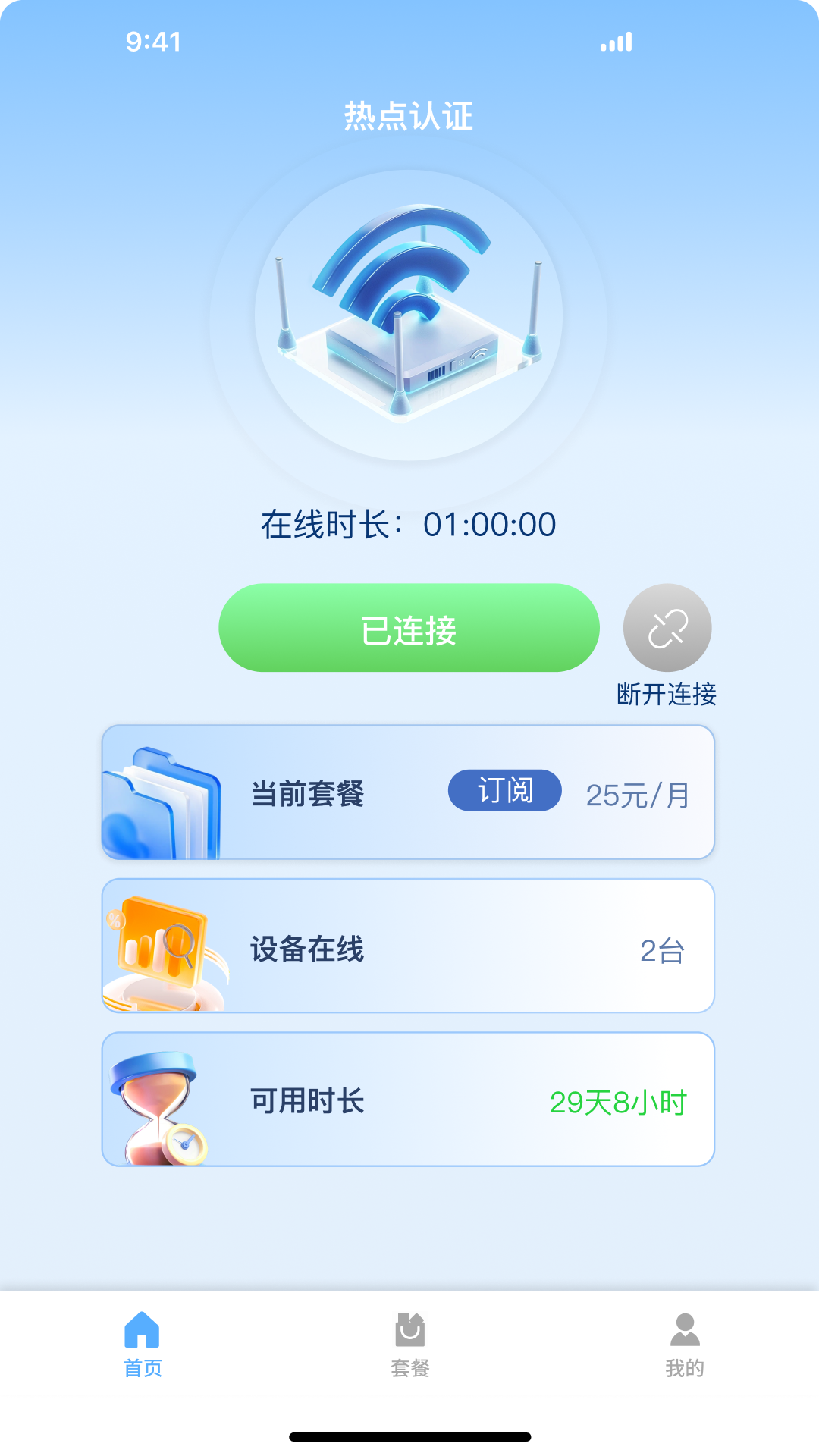Tap the 设备在线 card showing 2台
This screenshot has width=819, height=1456.
[409, 944]
